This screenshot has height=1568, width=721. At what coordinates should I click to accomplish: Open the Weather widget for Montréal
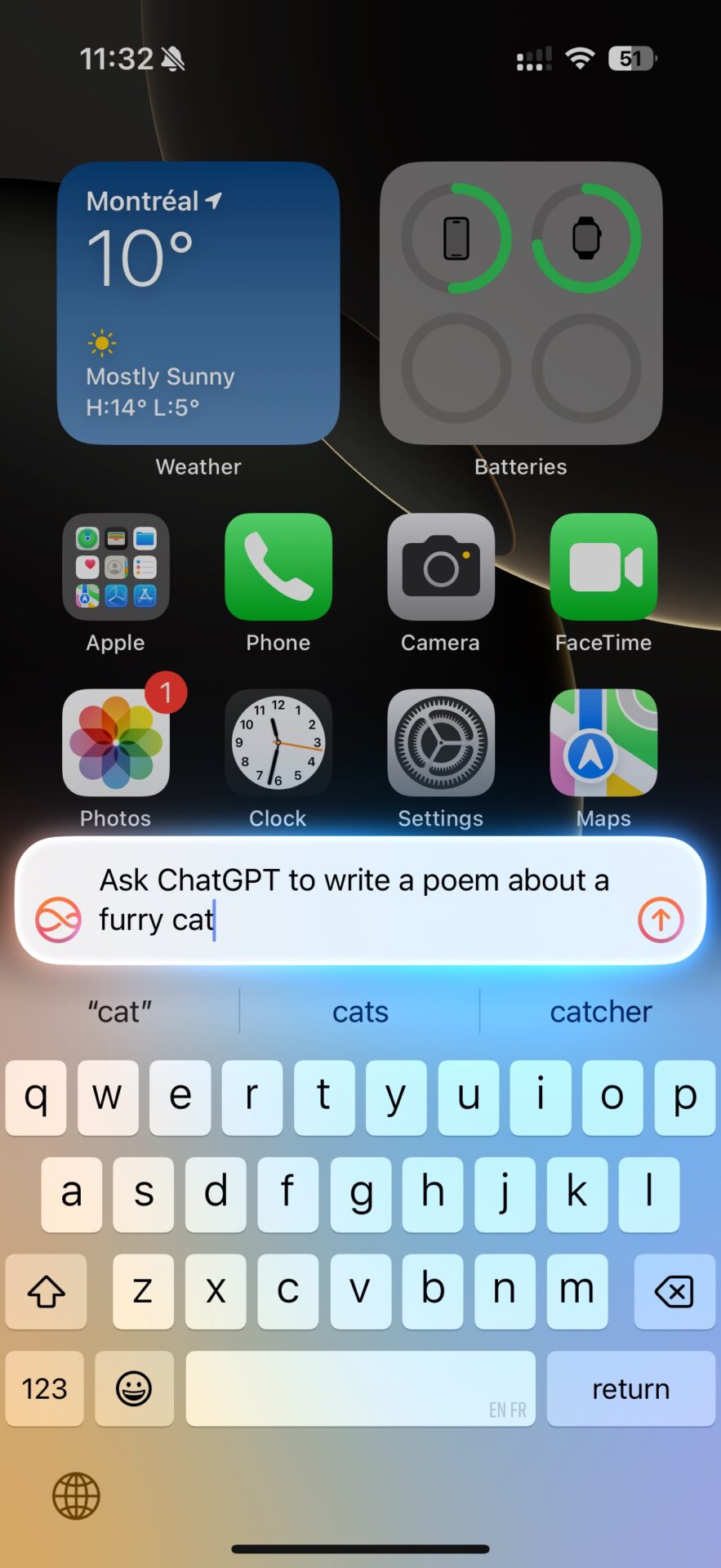198,303
